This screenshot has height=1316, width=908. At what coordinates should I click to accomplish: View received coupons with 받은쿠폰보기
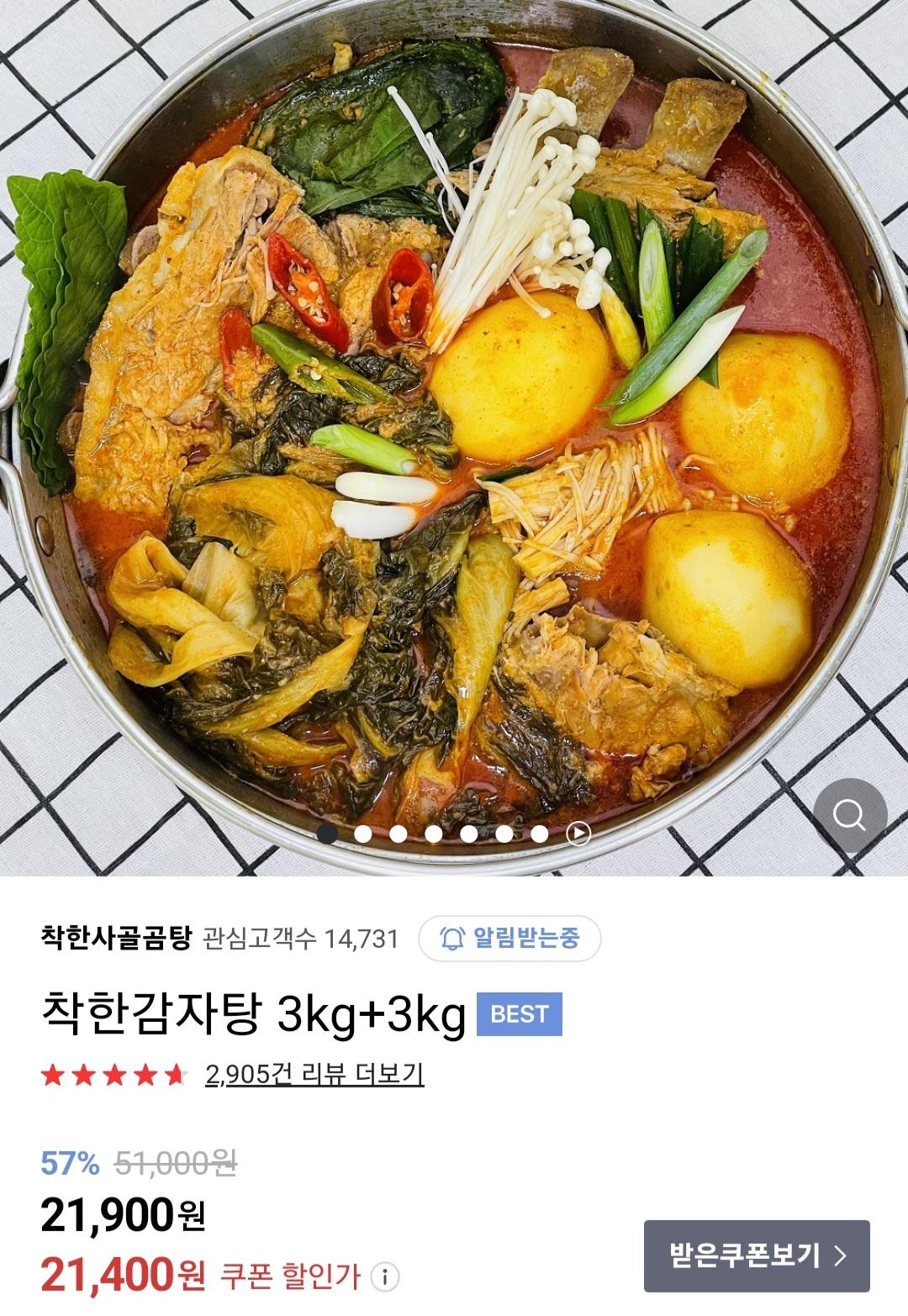[x=756, y=1255]
